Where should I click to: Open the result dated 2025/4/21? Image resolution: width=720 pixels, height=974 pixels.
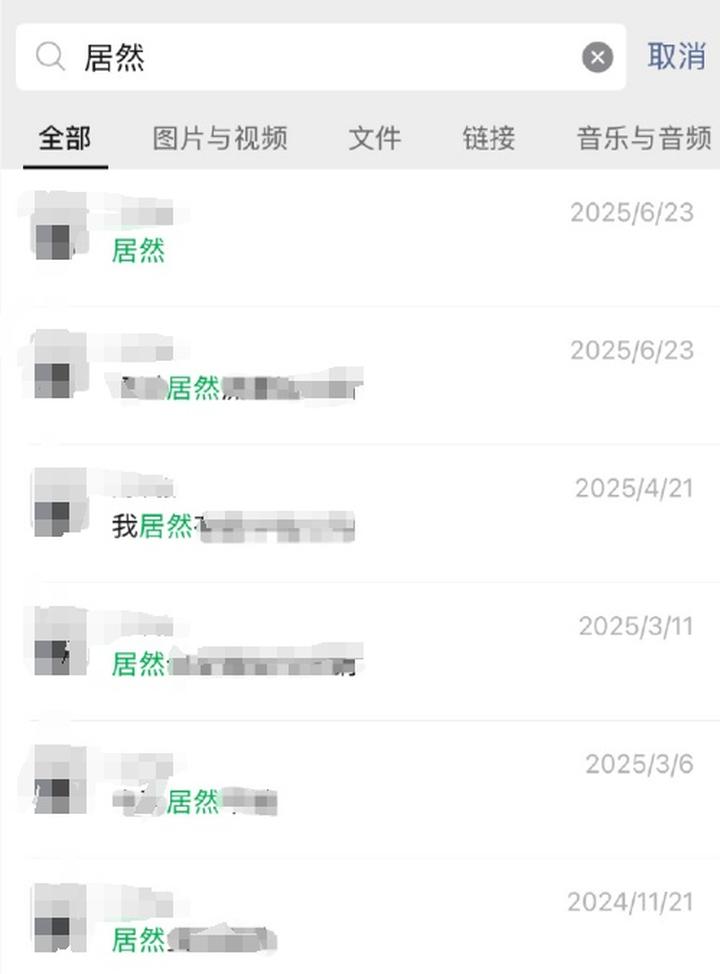click(360, 512)
